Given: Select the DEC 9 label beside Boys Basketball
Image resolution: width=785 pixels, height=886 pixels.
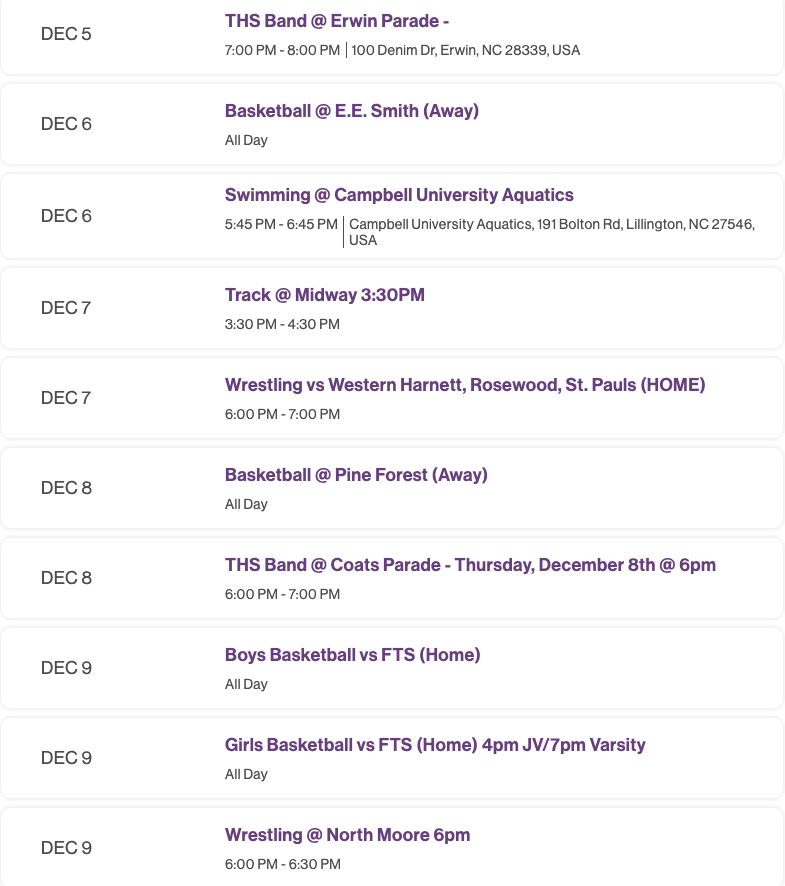Looking at the screenshot, I should coord(66,668).
